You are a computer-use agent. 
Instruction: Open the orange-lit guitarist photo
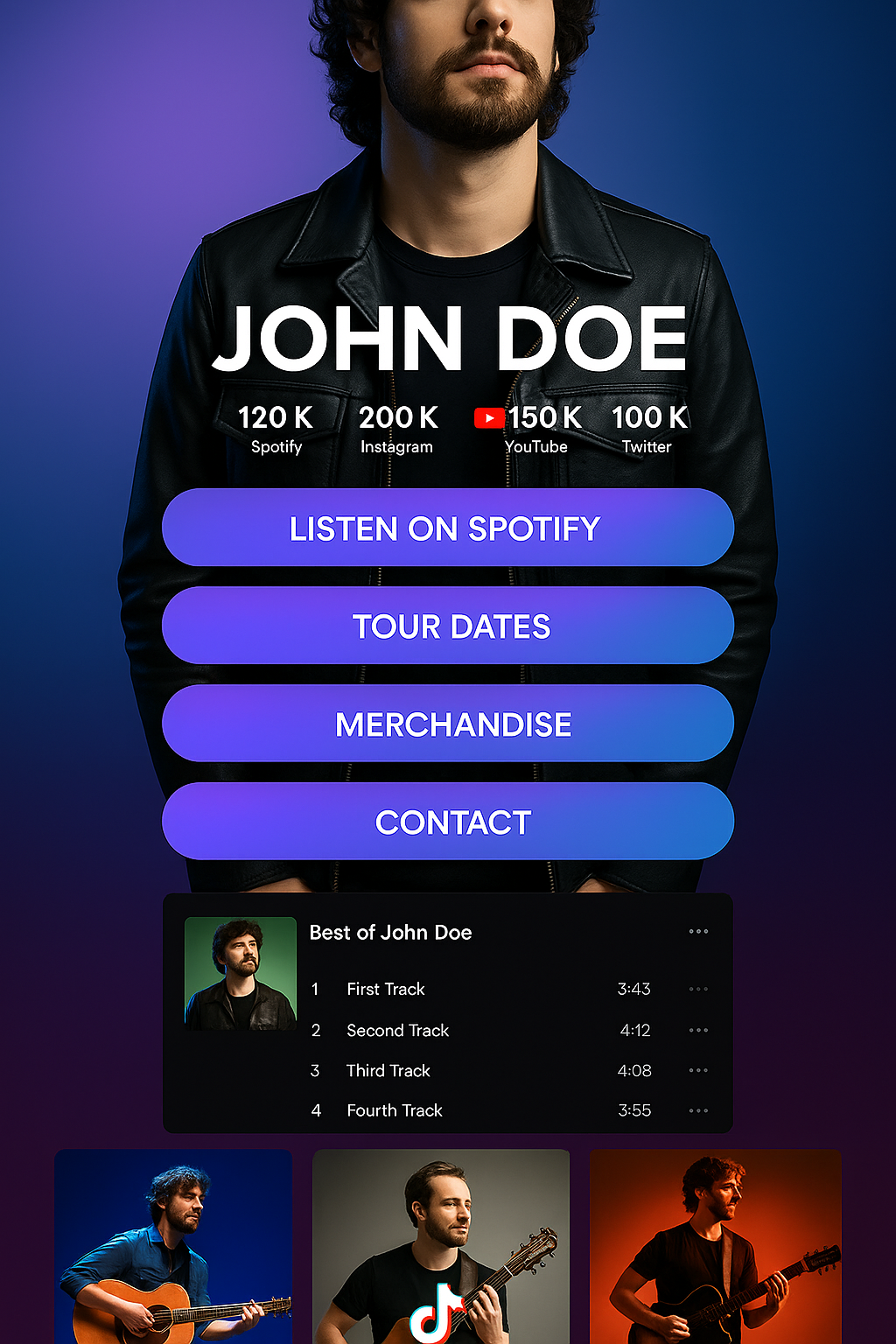coord(715,1246)
